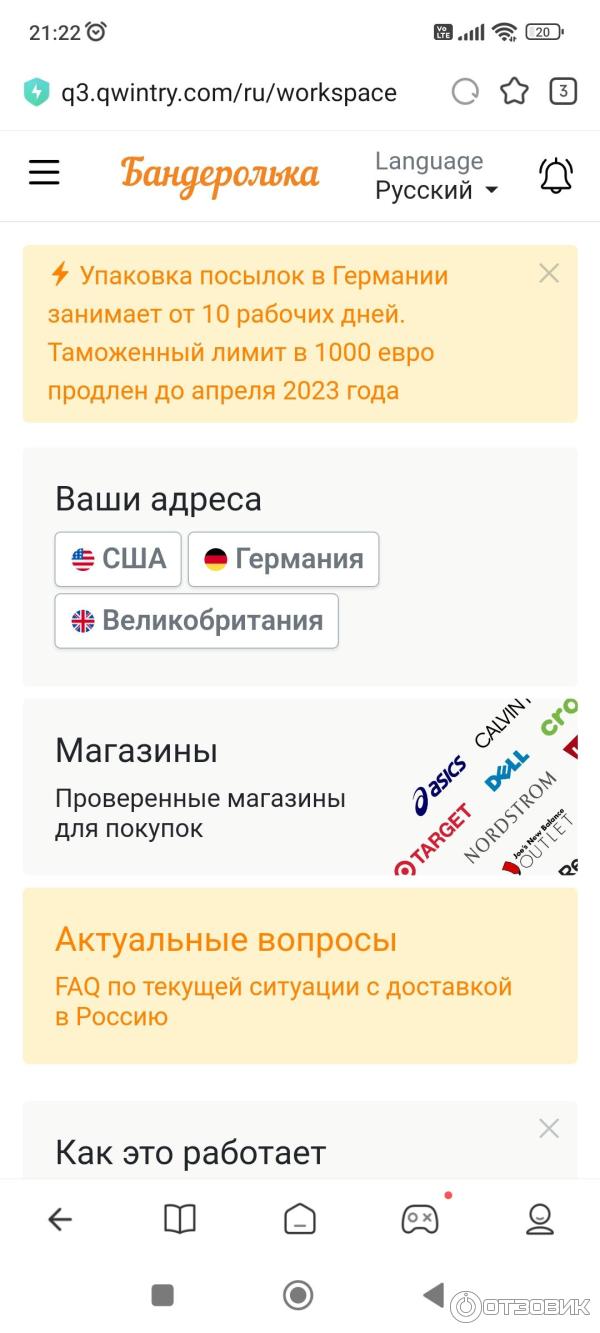Select the Великобритания address
The width and height of the screenshot is (600, 1333).
click(196, 621)
